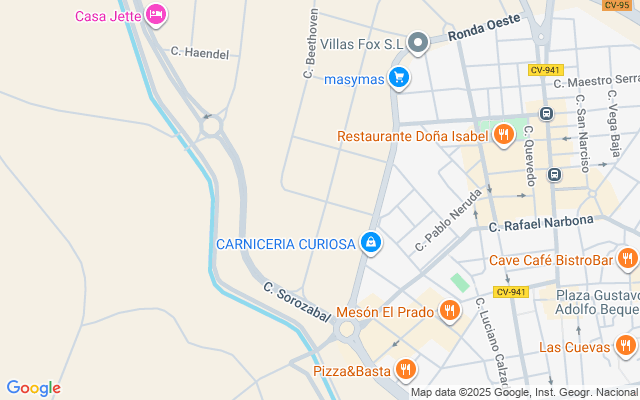Select the Villas Fox S.L map pin

419,42
